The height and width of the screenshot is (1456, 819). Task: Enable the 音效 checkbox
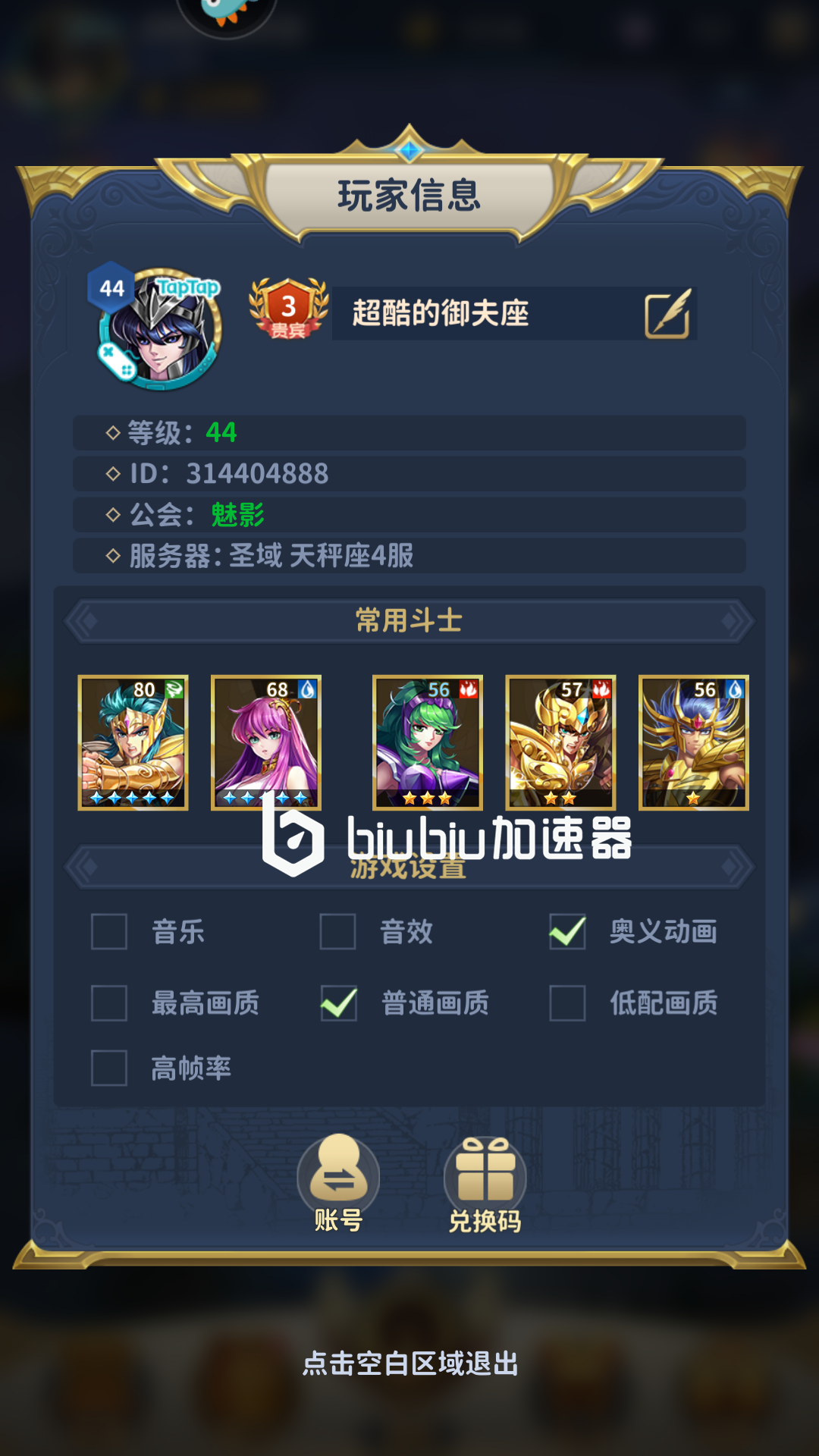pyautogui.click(x=338, y=931)
